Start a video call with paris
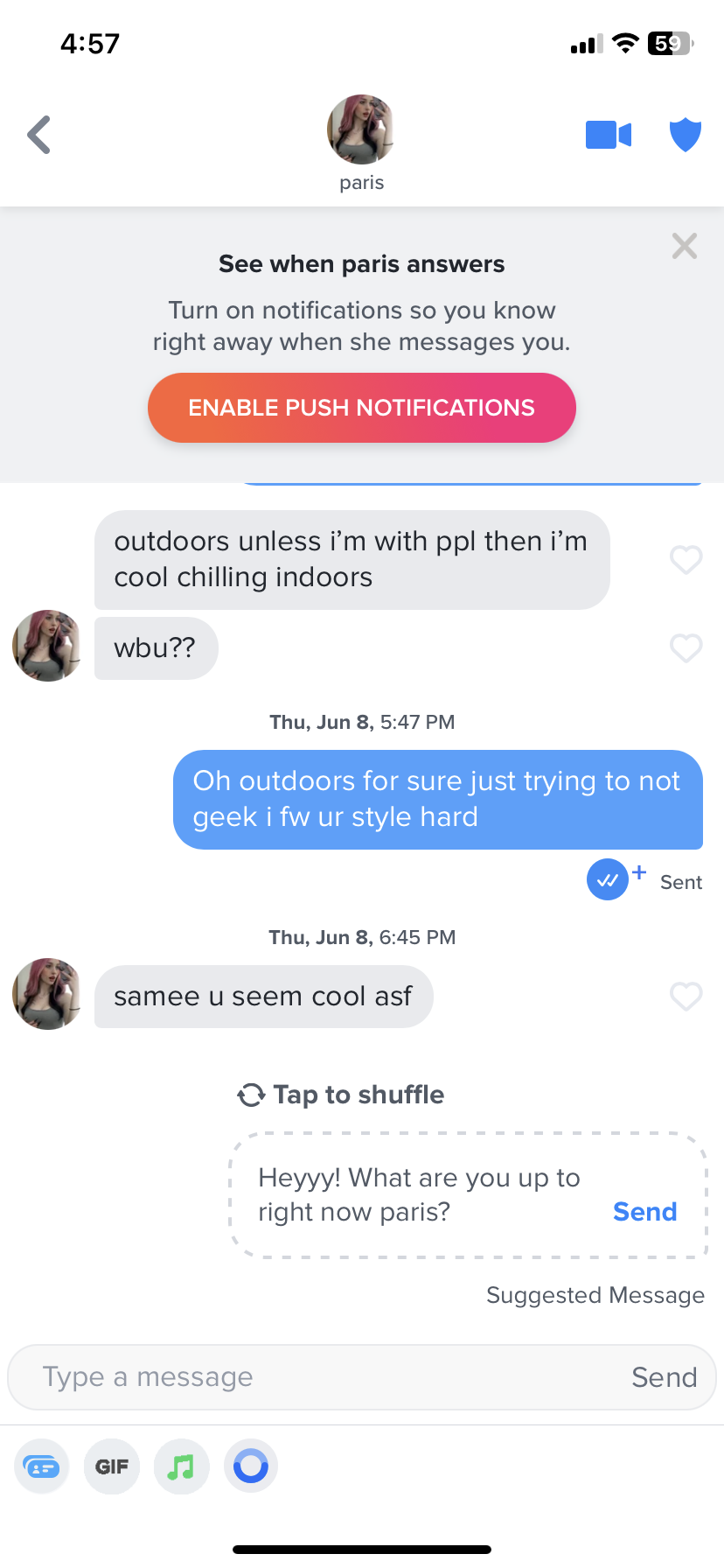 [x=609, y=135]
